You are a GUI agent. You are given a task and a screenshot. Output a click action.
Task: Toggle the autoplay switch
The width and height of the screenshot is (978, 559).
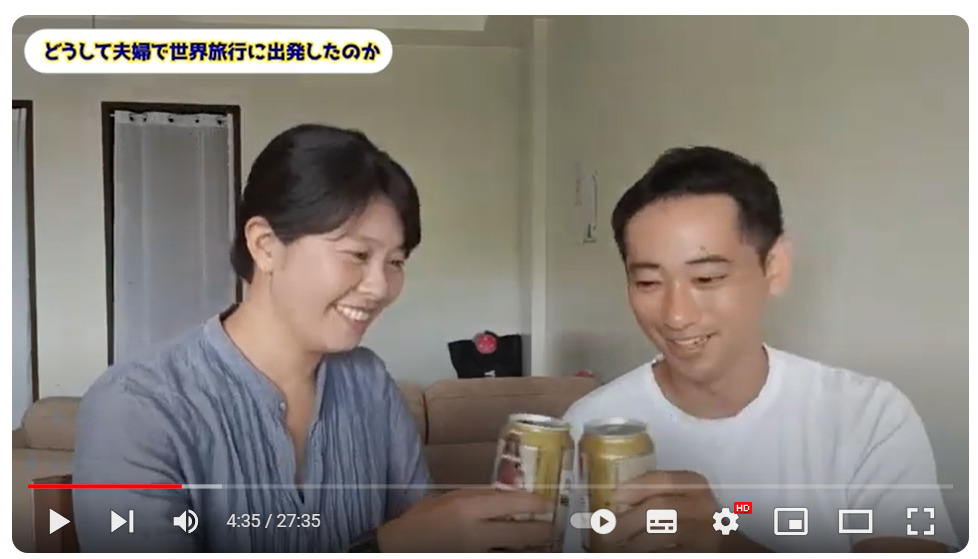594,521
